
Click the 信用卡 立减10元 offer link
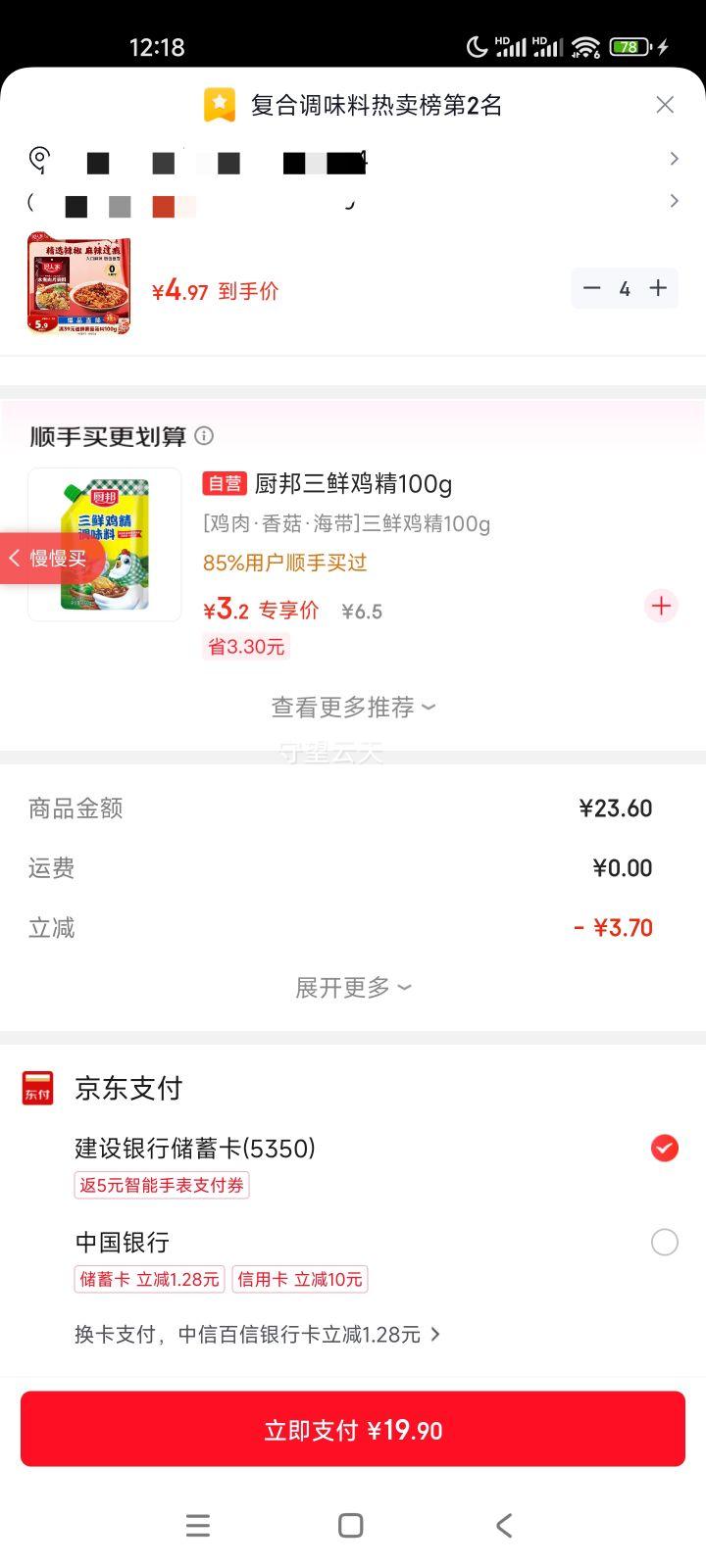click(300, 1278)
